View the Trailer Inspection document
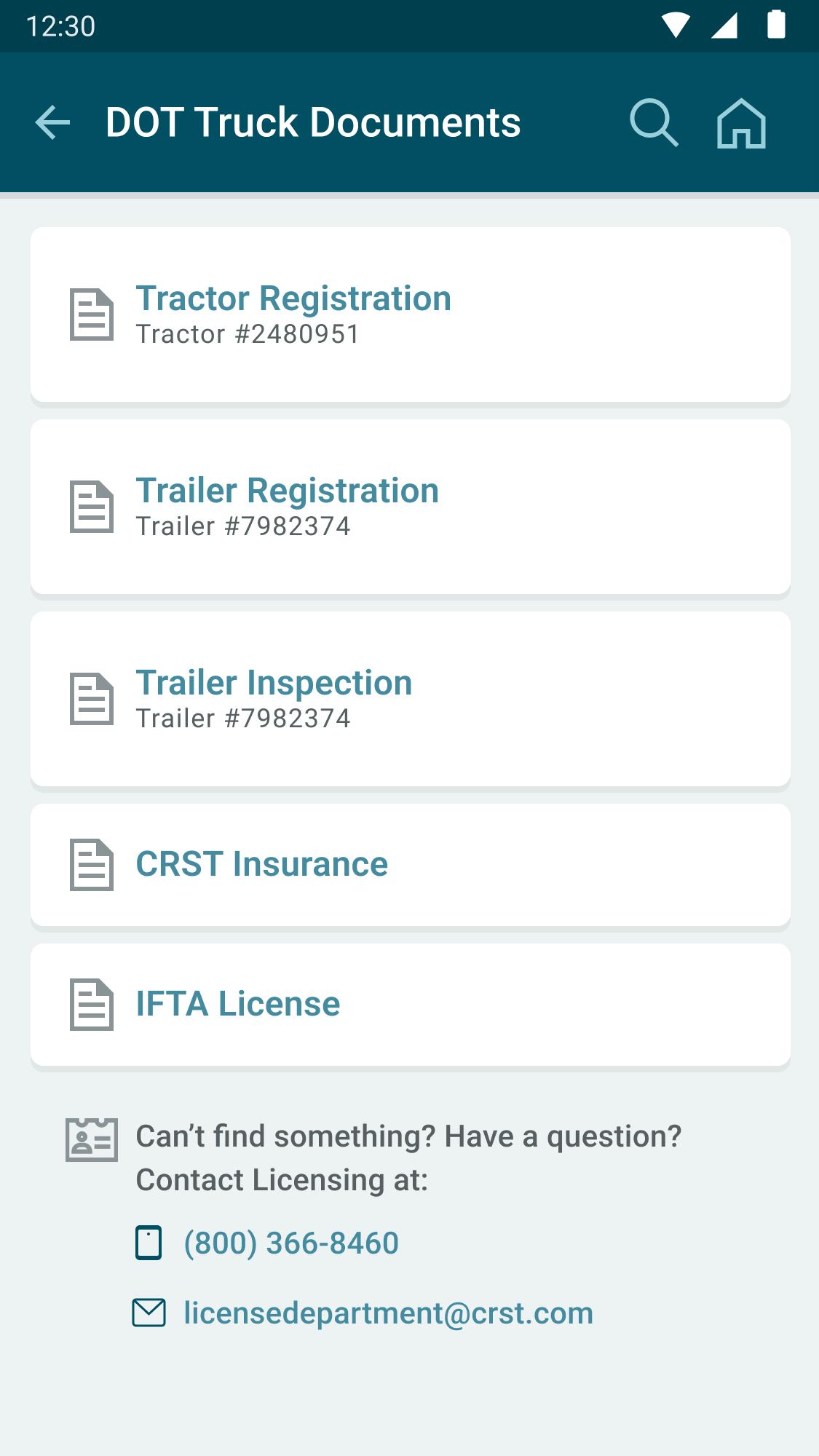 [411, 699]
